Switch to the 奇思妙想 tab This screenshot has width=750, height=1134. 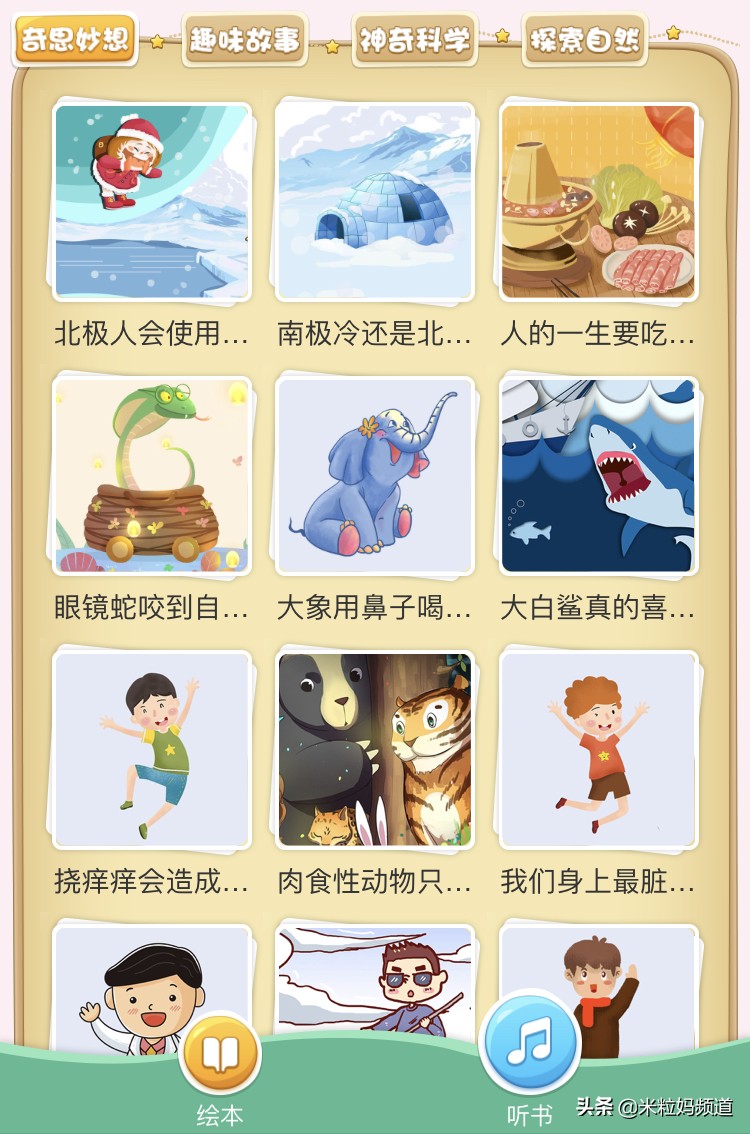click(x=75, y=39)
